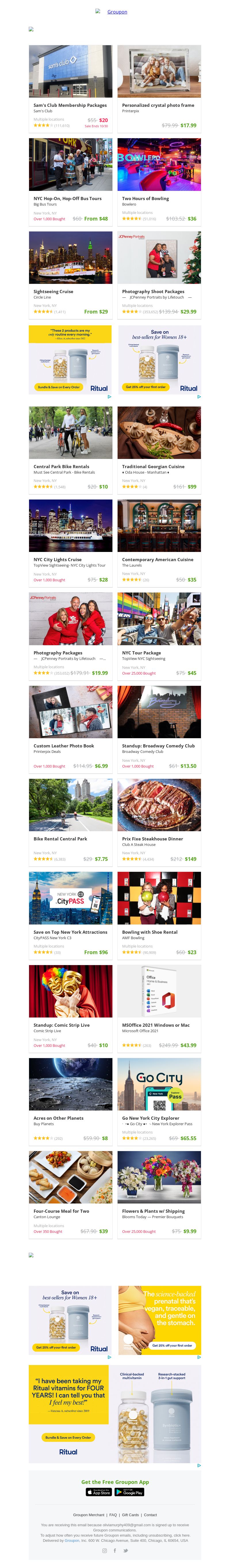Viewport: 230px width, 1568px height.
Task: View Personalized crystal photo frame deal
Action: coord(158,105)
